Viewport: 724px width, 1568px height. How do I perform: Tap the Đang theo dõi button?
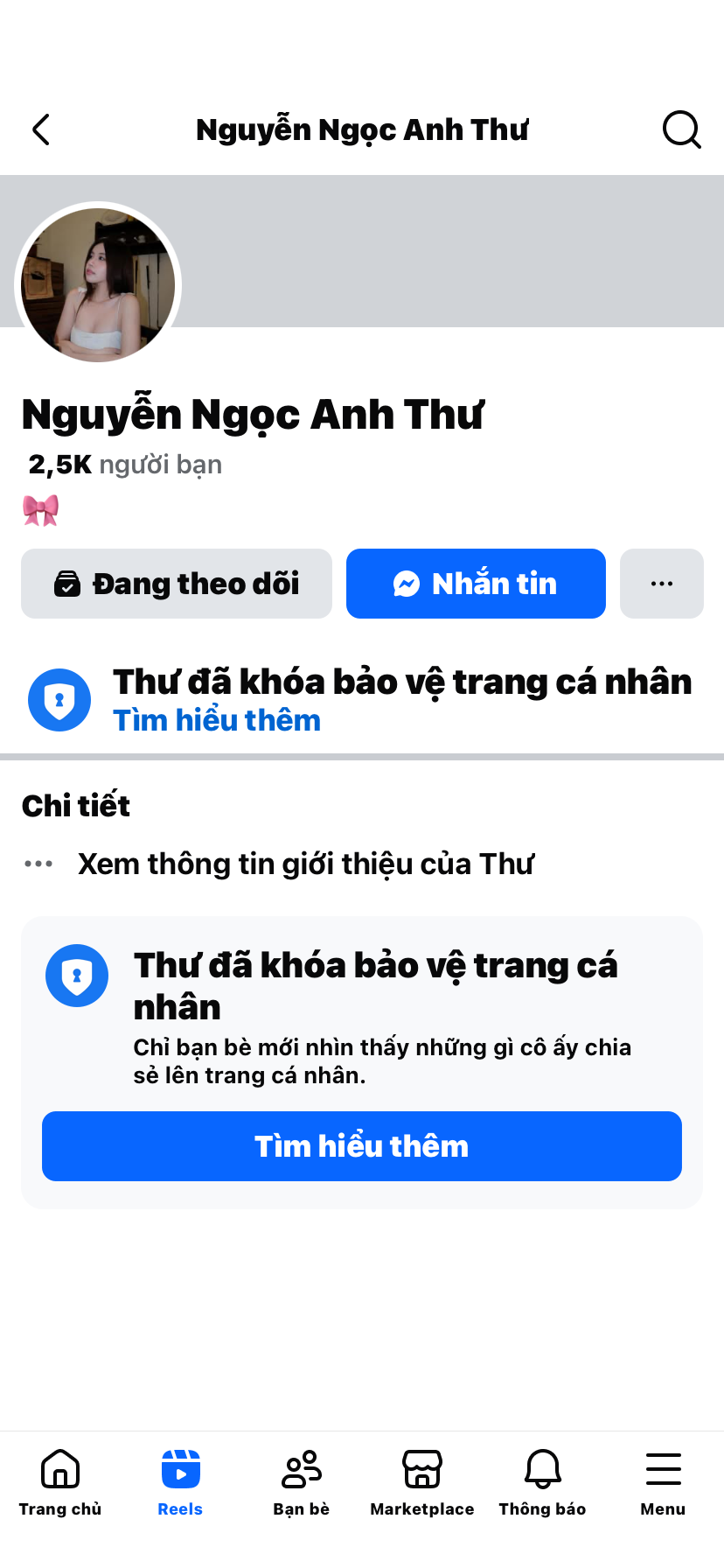(177, 584)
